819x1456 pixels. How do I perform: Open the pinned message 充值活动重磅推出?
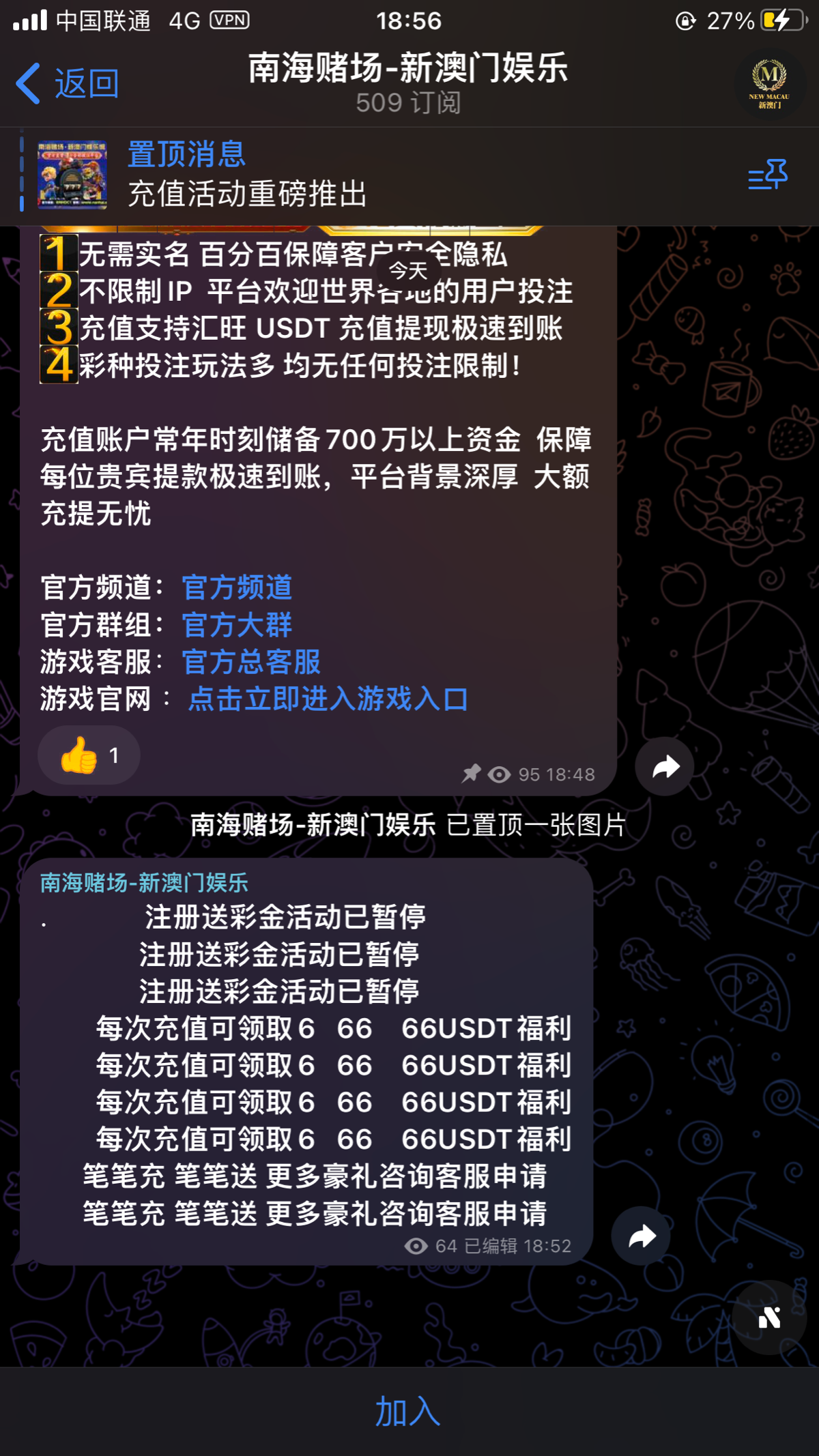247,175
